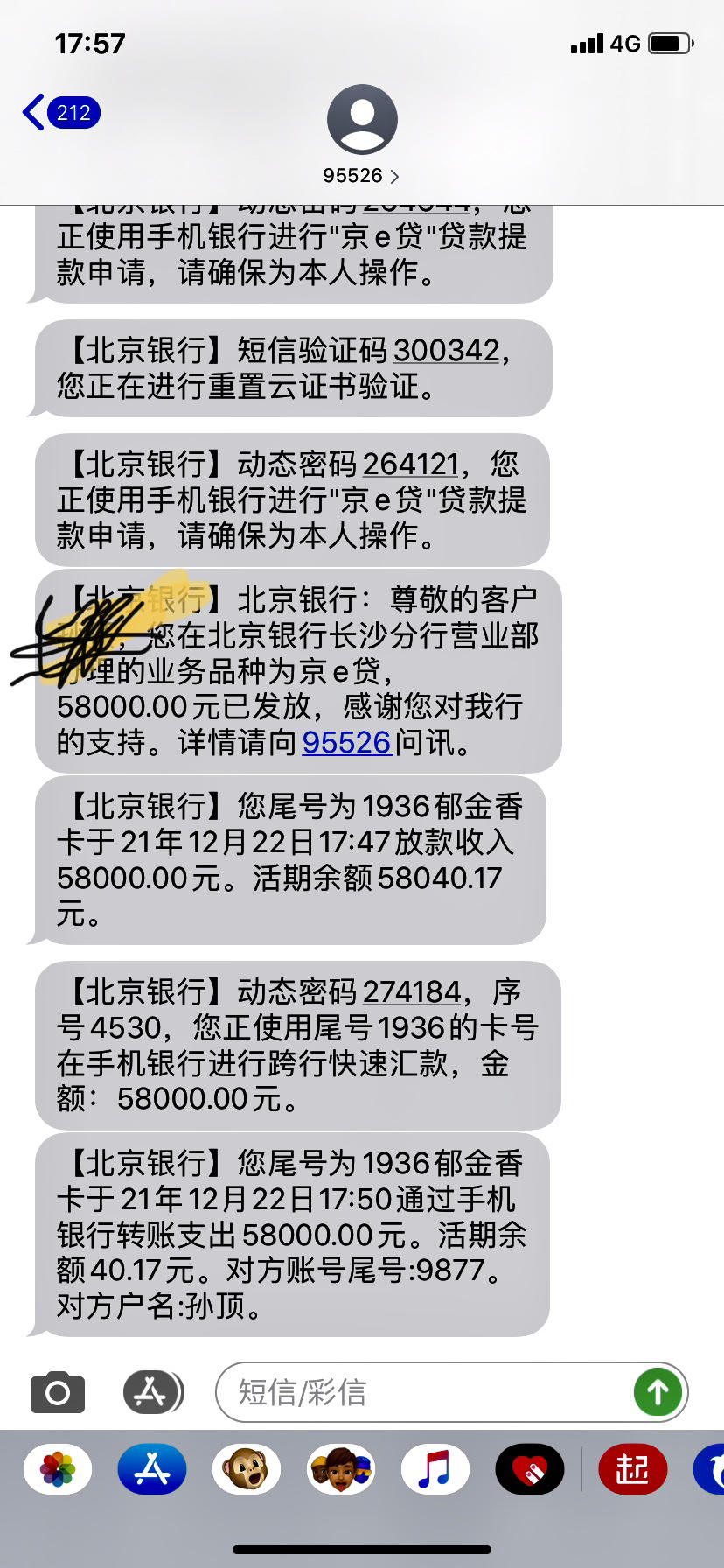This screenshot has width=724, height=1568.
Task: Toggle the App Store apps button beside the camera
Action: point(152,1391)
